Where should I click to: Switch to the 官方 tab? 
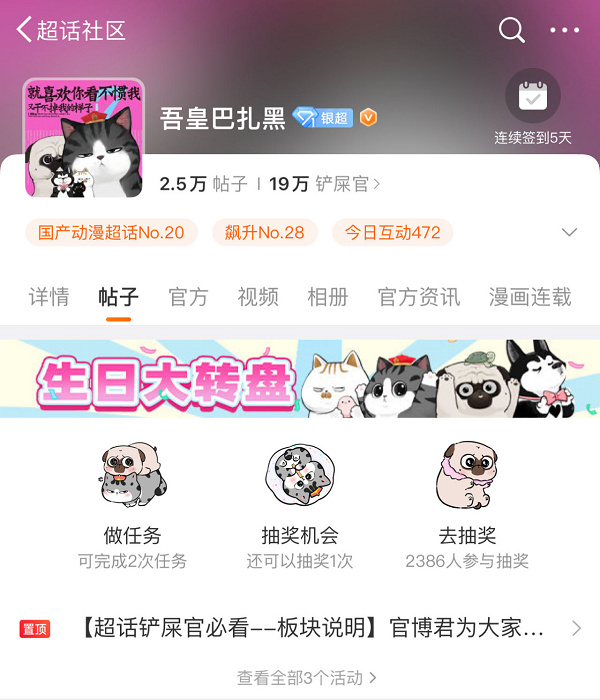[x=188, y=297]
